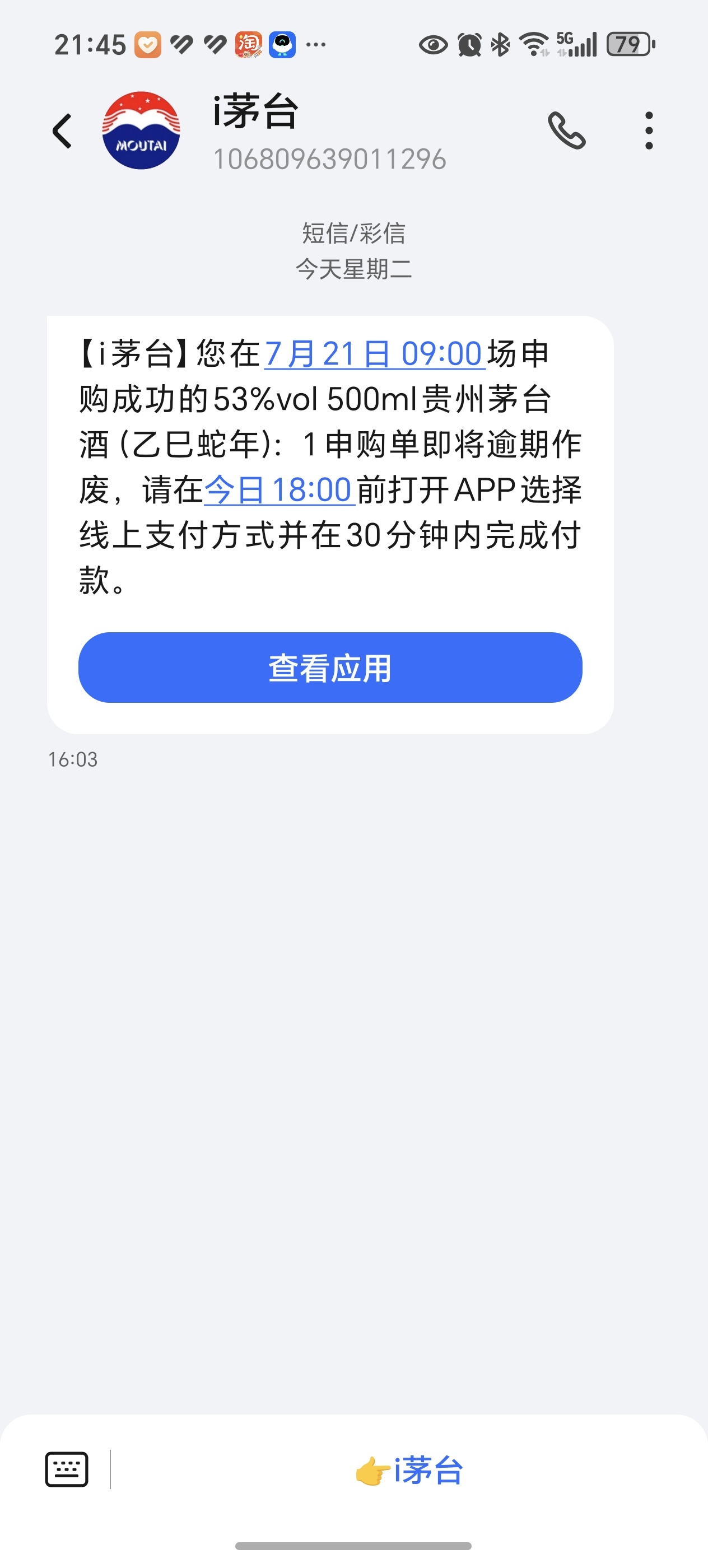The height and width of the screenshot is (1568, 708).
Task: View the i茅台 contact avatar details
Action: (x=141, y=131)
